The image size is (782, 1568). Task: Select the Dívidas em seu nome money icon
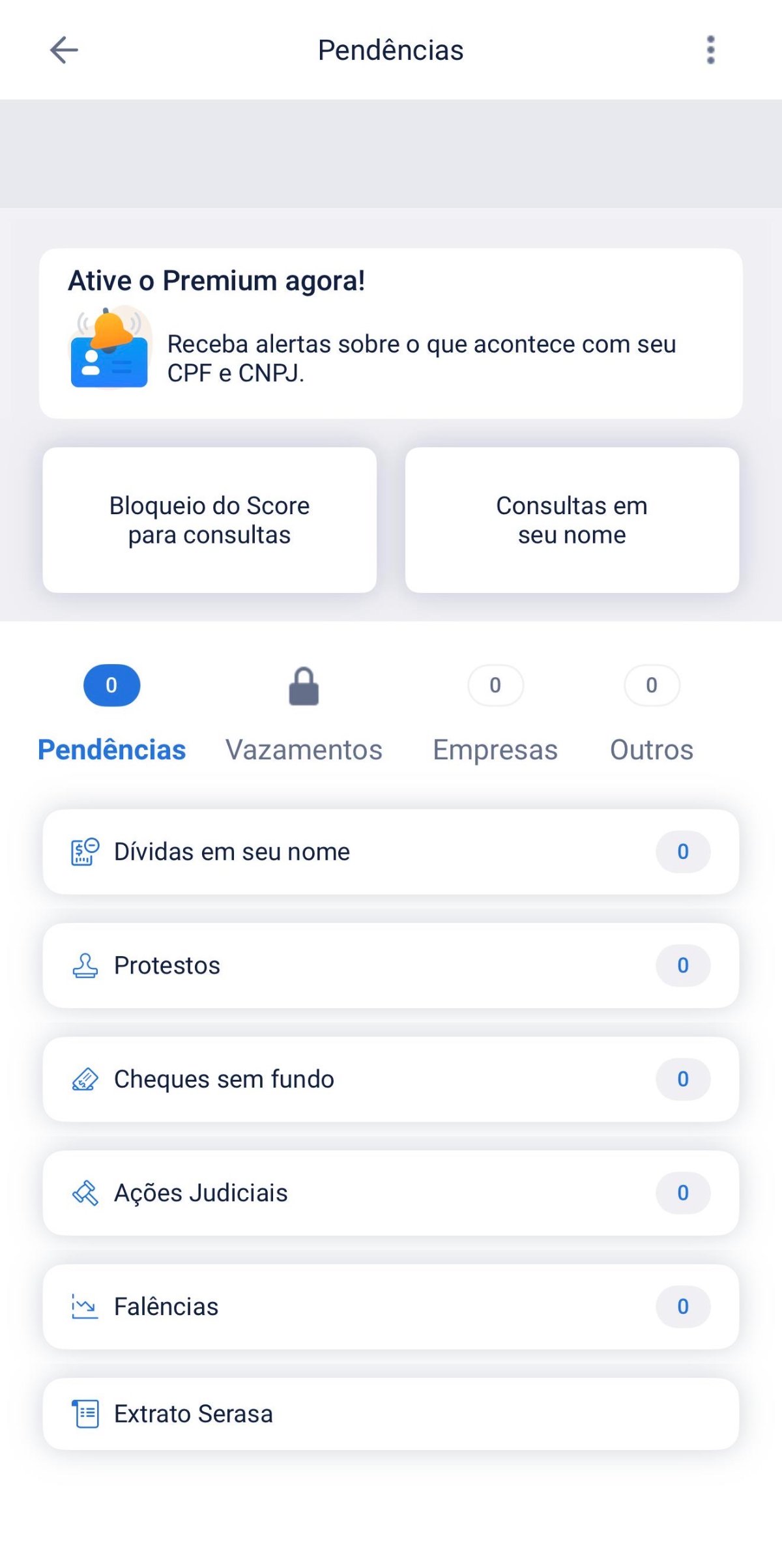(83, 851)
